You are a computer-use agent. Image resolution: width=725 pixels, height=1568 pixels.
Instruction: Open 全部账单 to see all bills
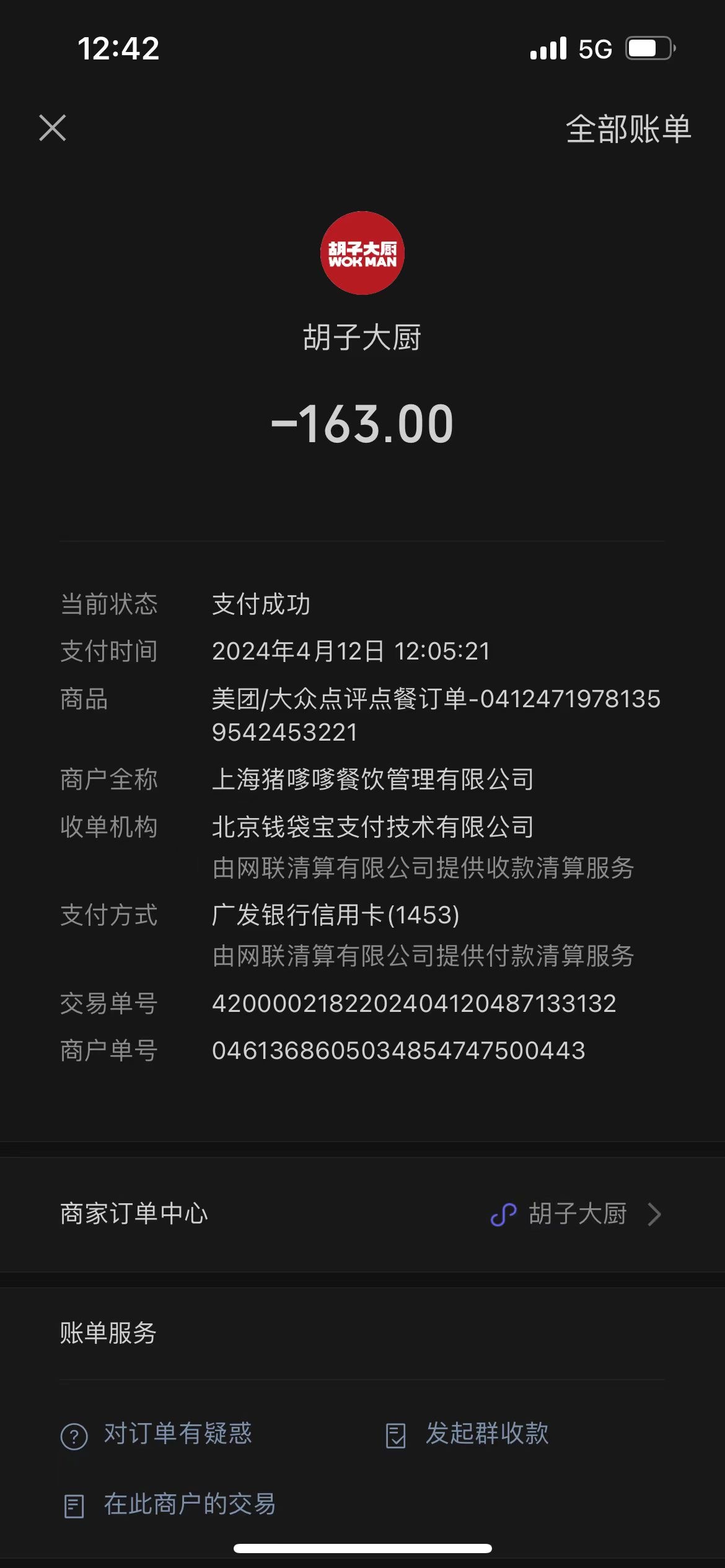coord(628,129)
